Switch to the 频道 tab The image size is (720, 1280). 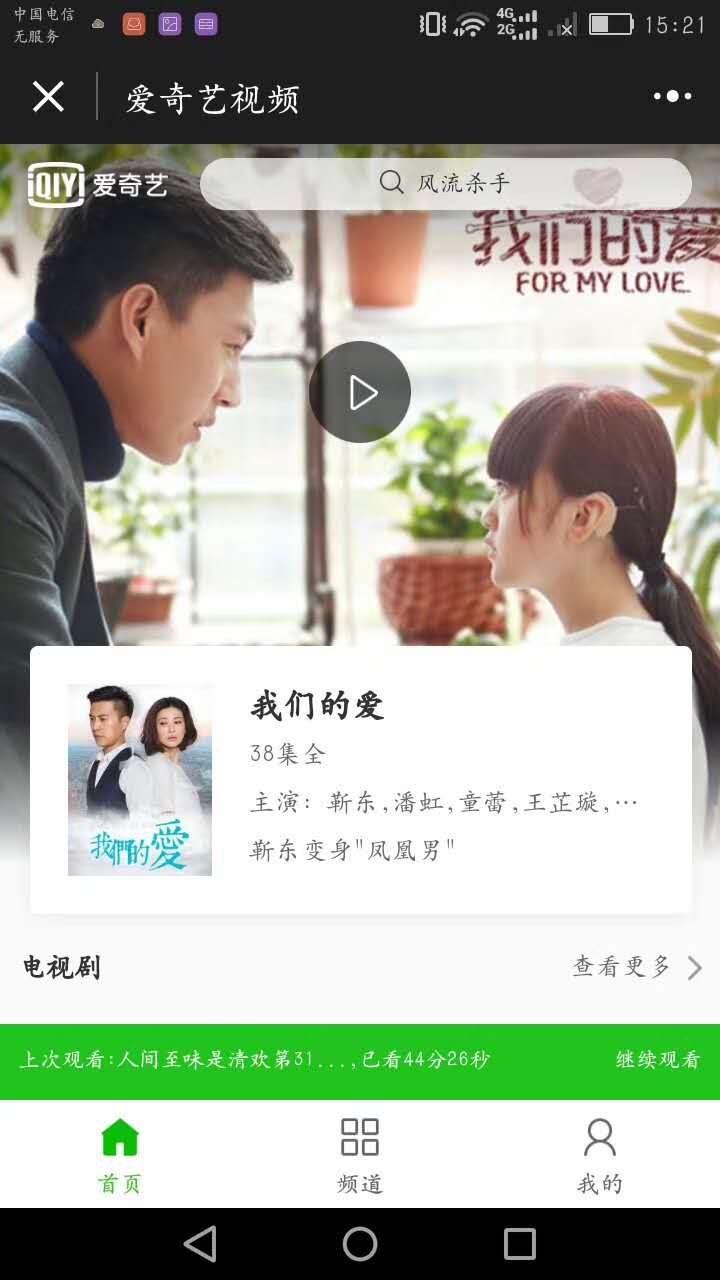[x=360, y=1155]
